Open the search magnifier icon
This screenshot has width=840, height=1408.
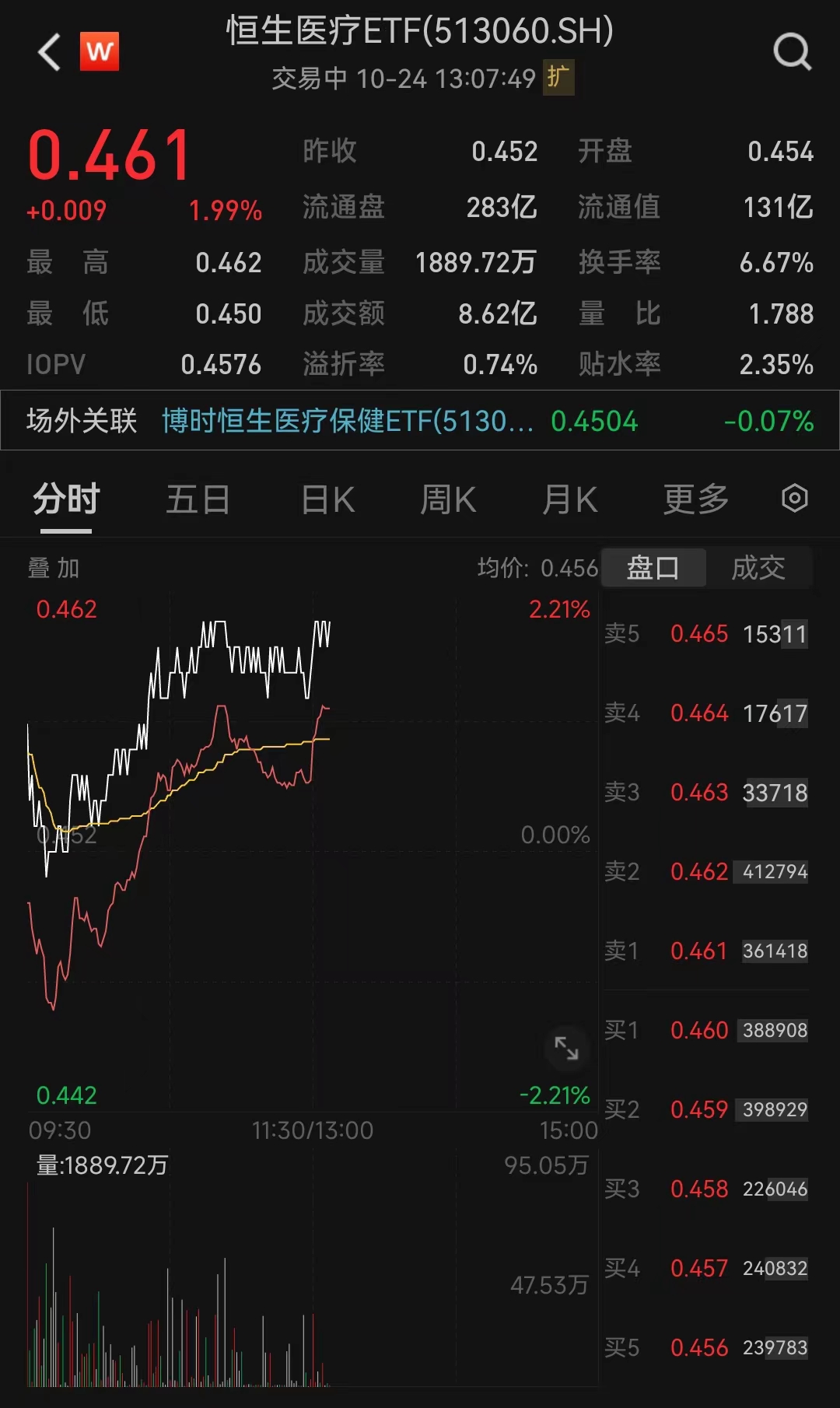point(792,52)
